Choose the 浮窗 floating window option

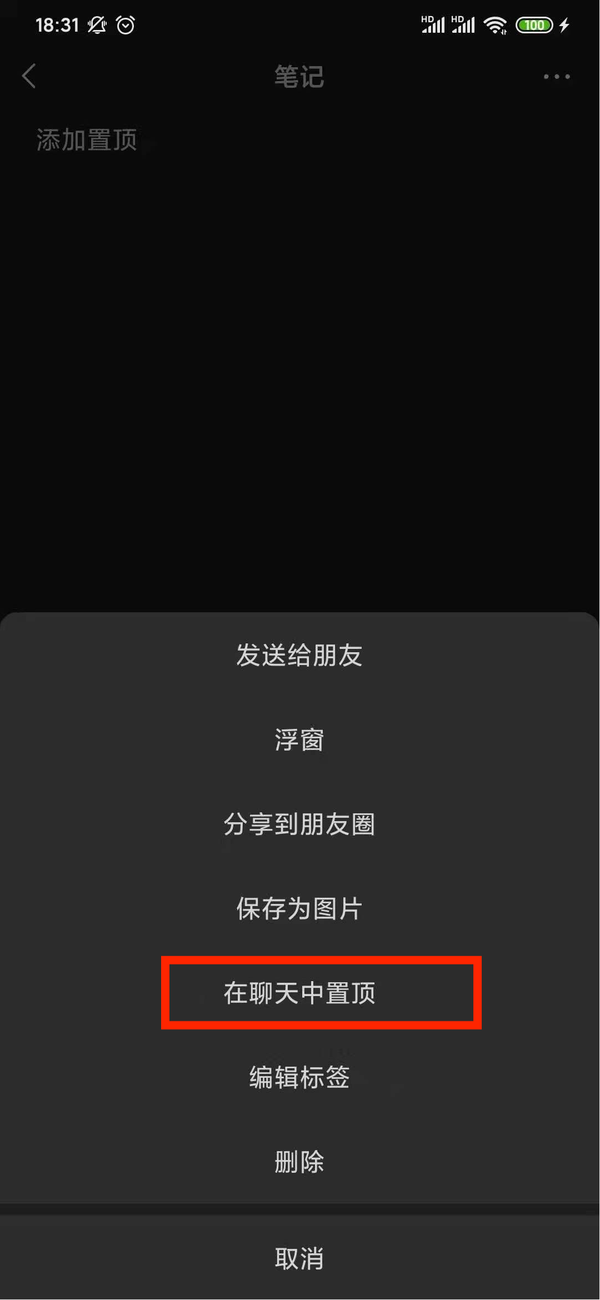click(299, 740)
